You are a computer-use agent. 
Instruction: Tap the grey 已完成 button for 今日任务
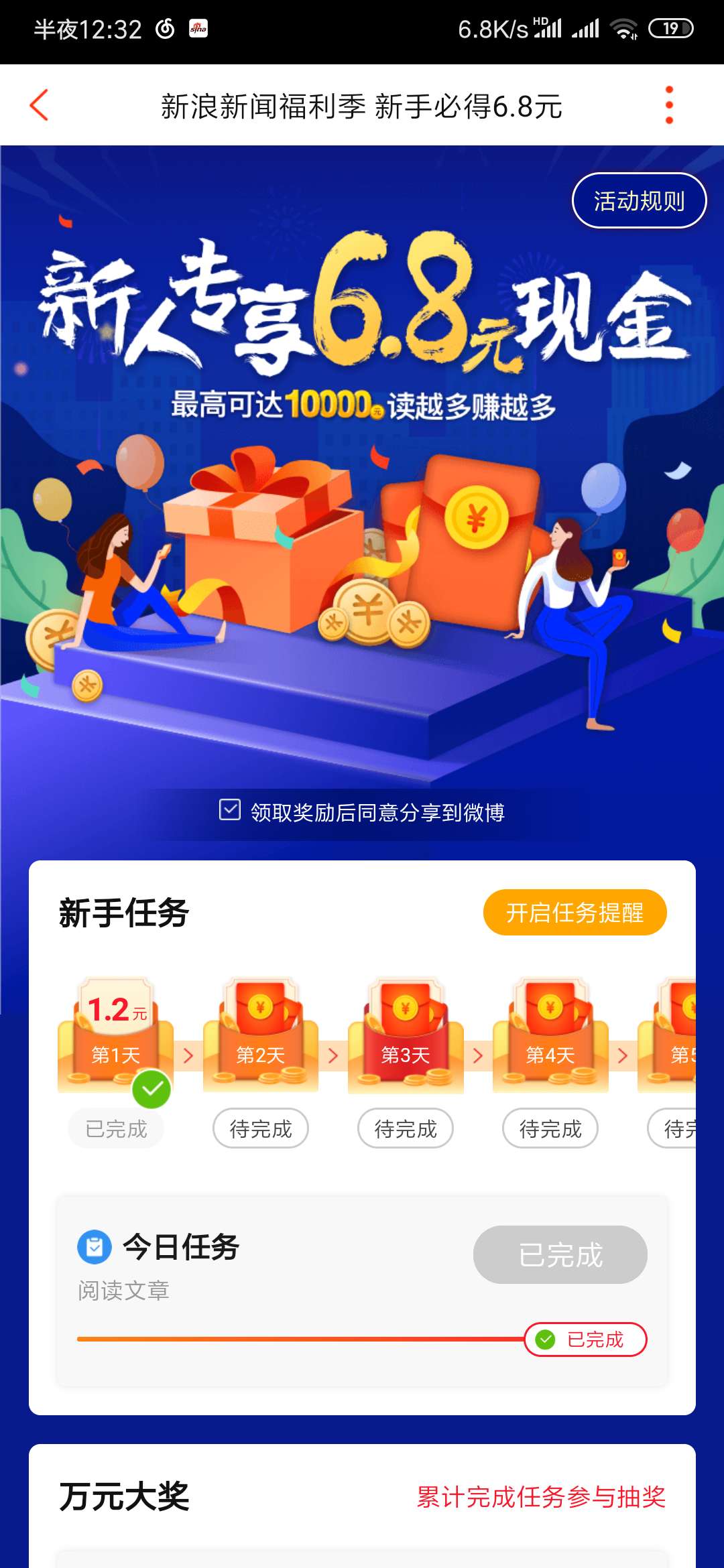[560, 1254]
